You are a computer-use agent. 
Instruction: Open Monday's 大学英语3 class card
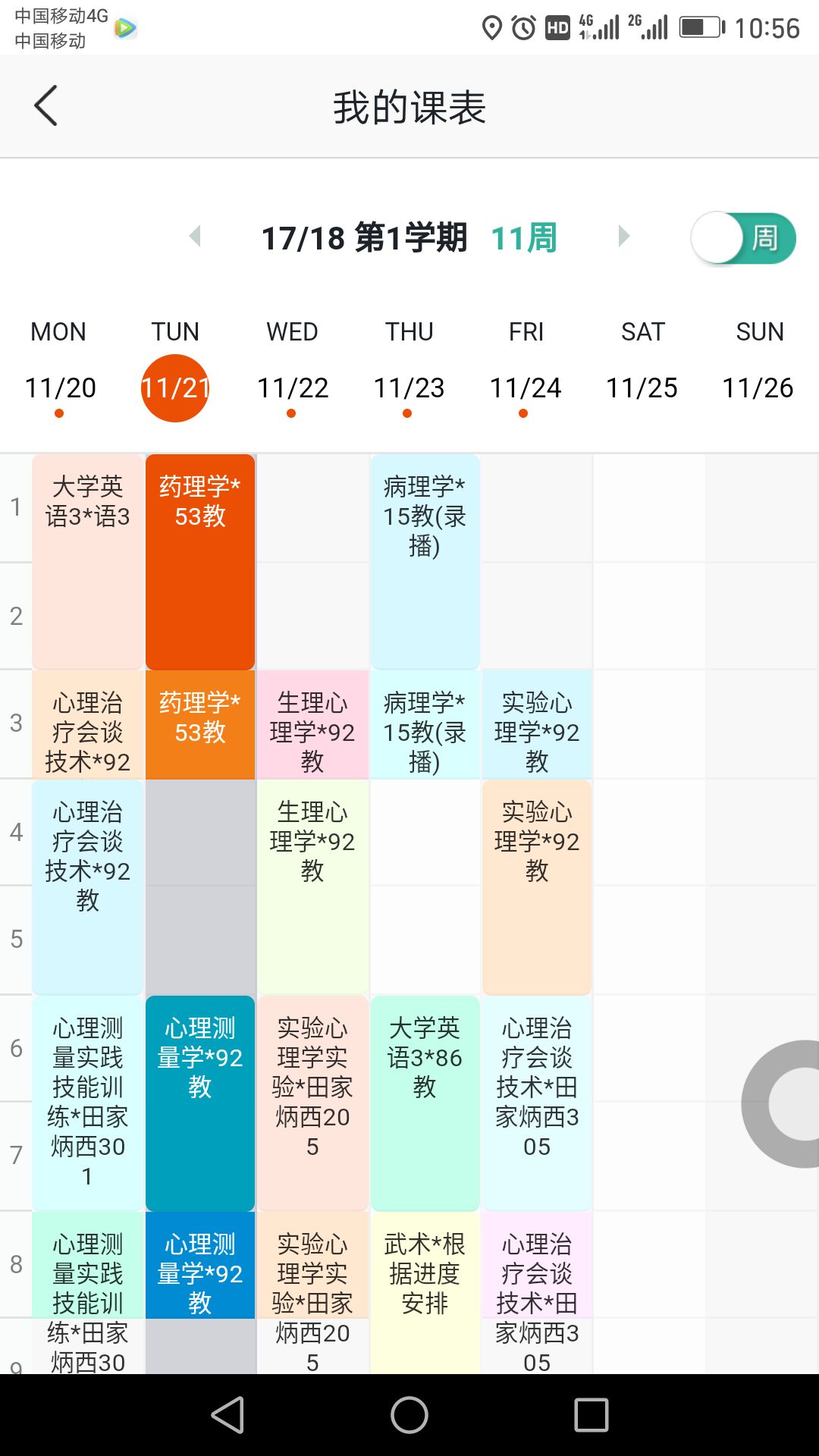coord(87,561)
